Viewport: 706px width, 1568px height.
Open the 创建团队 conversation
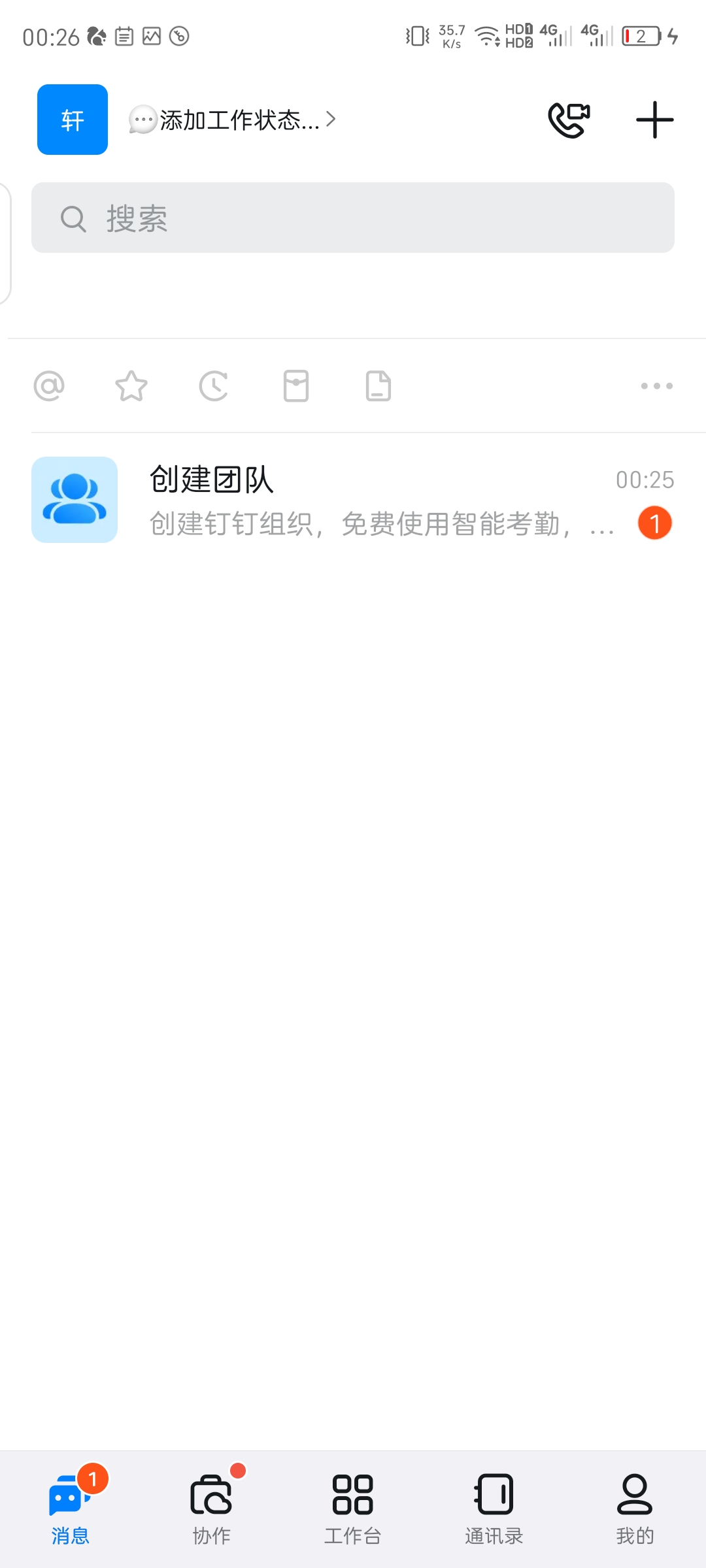[x=353, y=500]
